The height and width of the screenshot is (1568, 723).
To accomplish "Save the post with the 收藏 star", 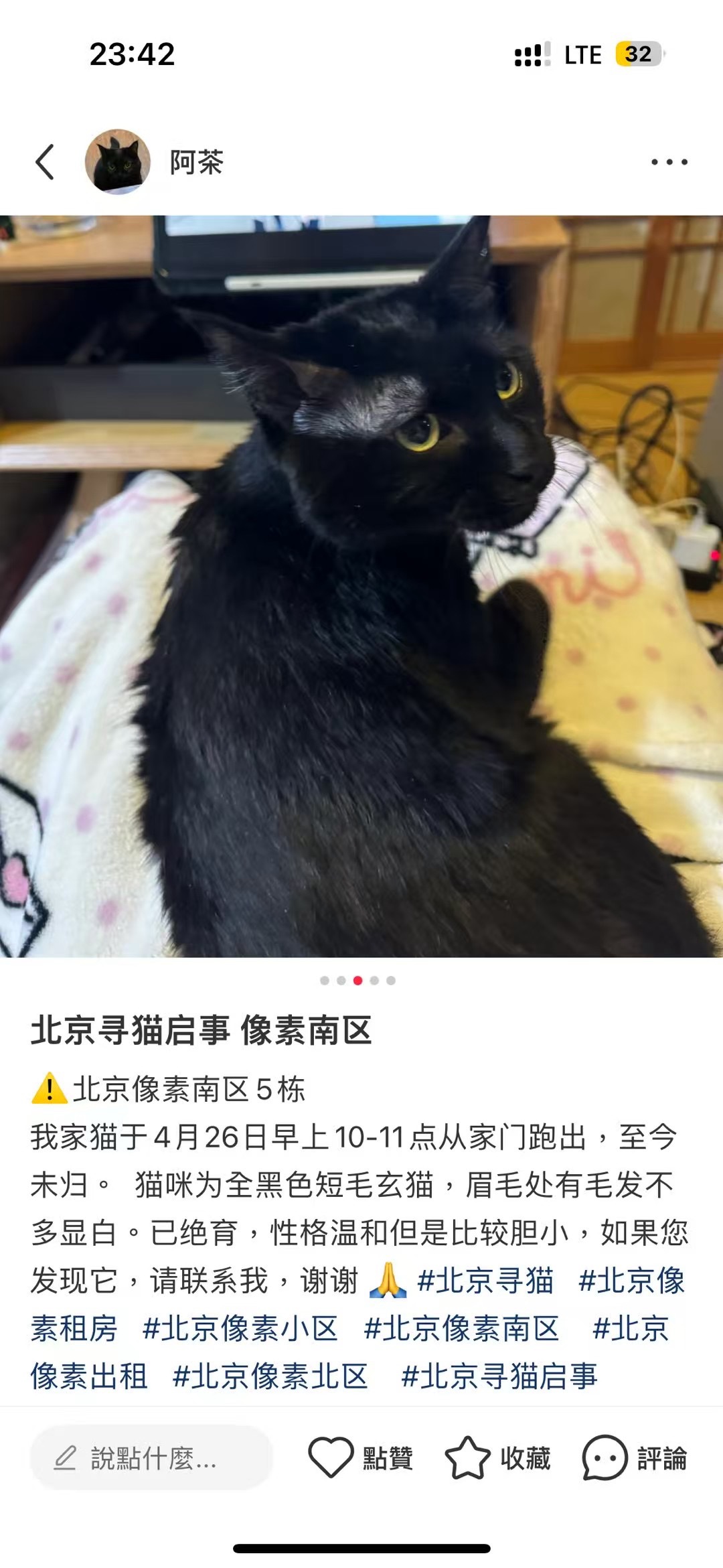I will 467,1458.
